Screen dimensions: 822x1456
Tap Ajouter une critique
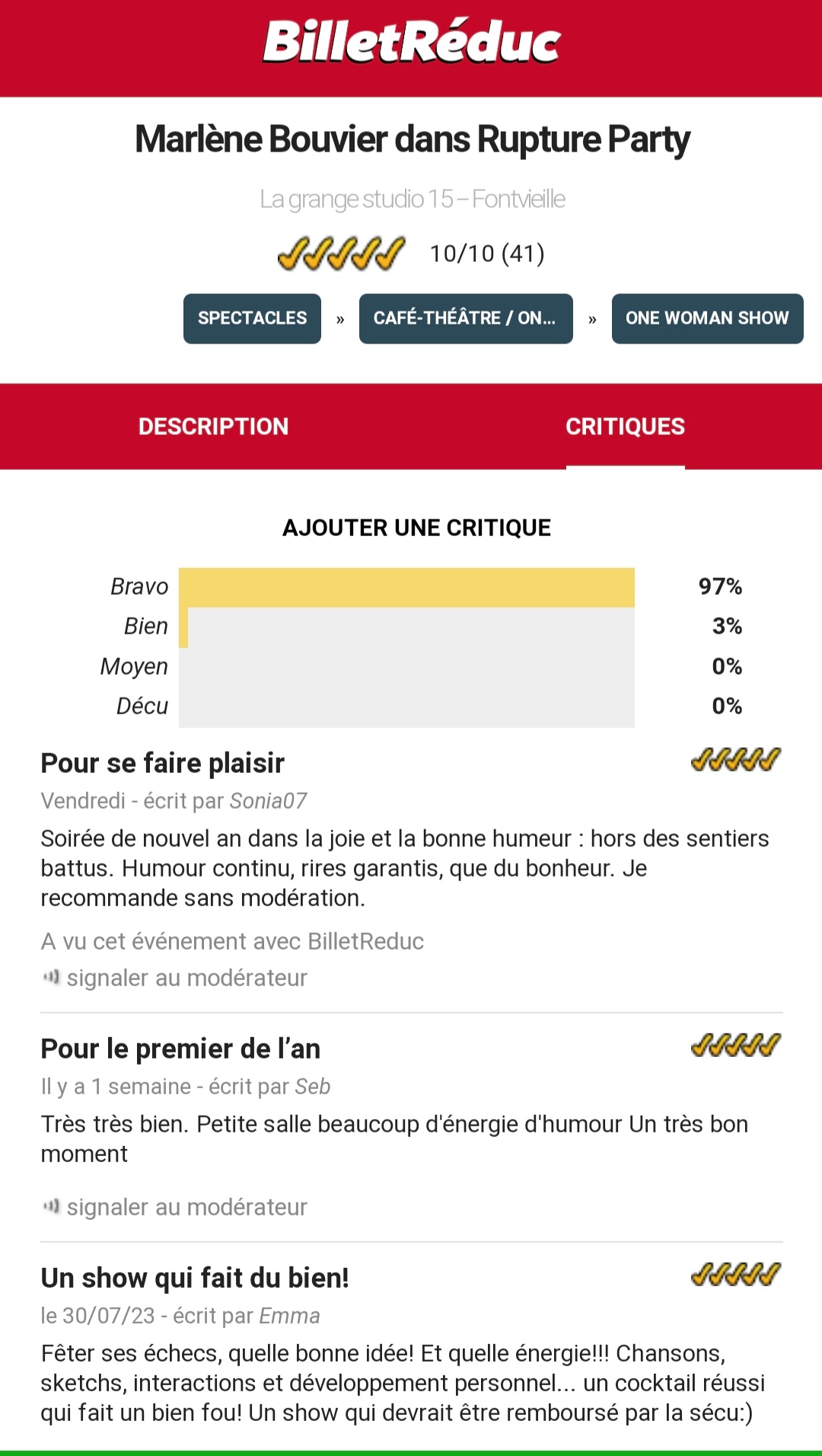pyautogui.click(x=416, y=528)
